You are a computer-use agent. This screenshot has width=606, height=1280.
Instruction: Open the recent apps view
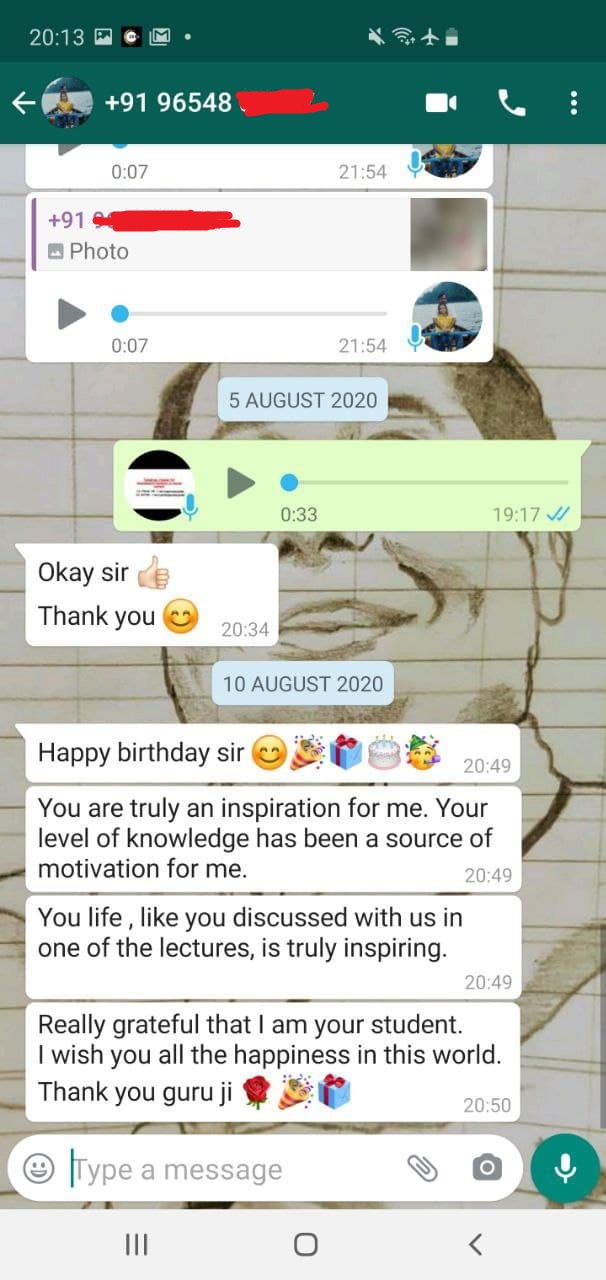(136, 1244)
